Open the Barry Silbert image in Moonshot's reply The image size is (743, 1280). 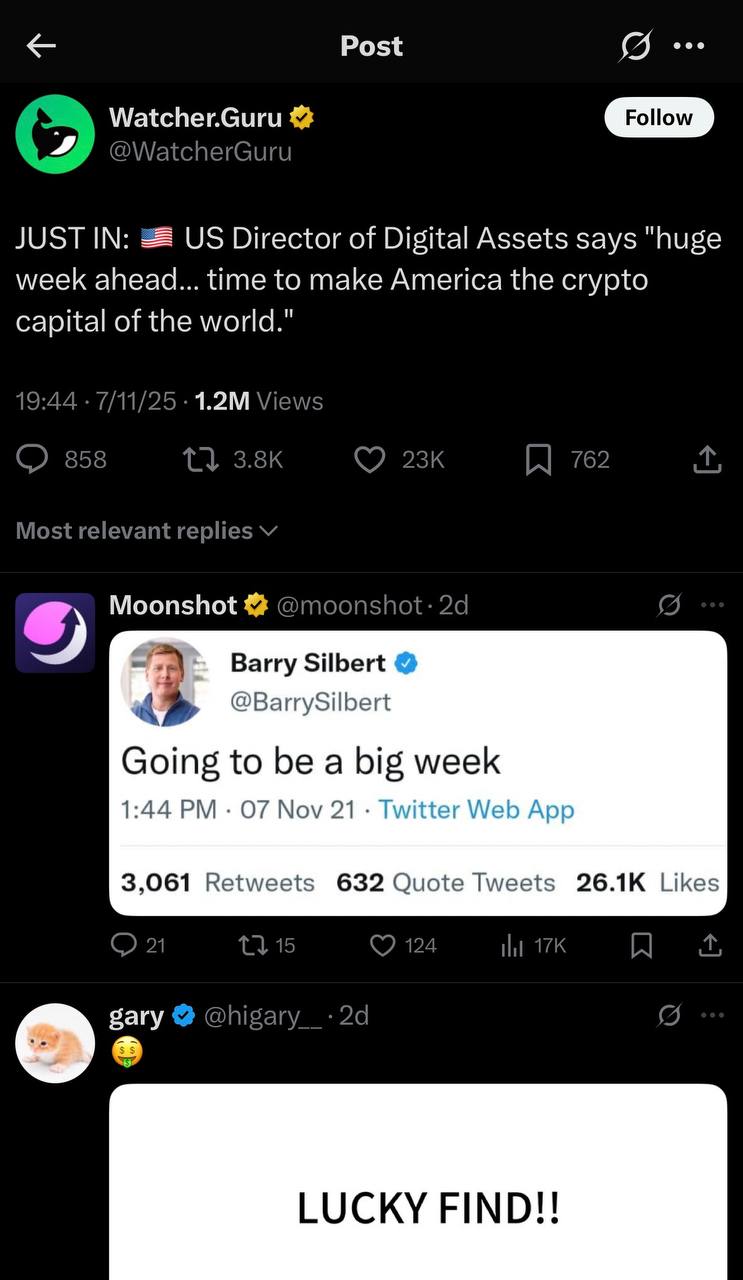418,772
